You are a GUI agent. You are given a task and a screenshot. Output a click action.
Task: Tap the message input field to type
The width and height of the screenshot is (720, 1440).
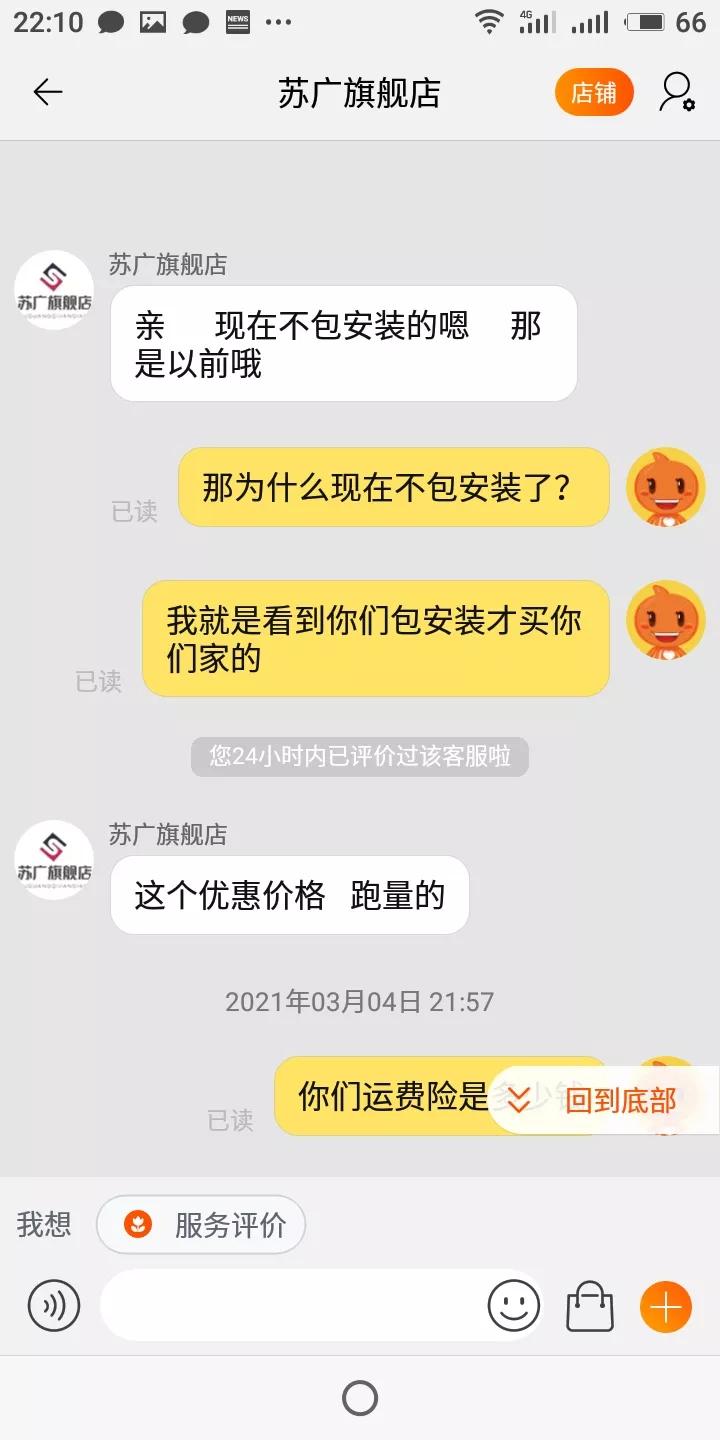click(x=300, y=1305)
